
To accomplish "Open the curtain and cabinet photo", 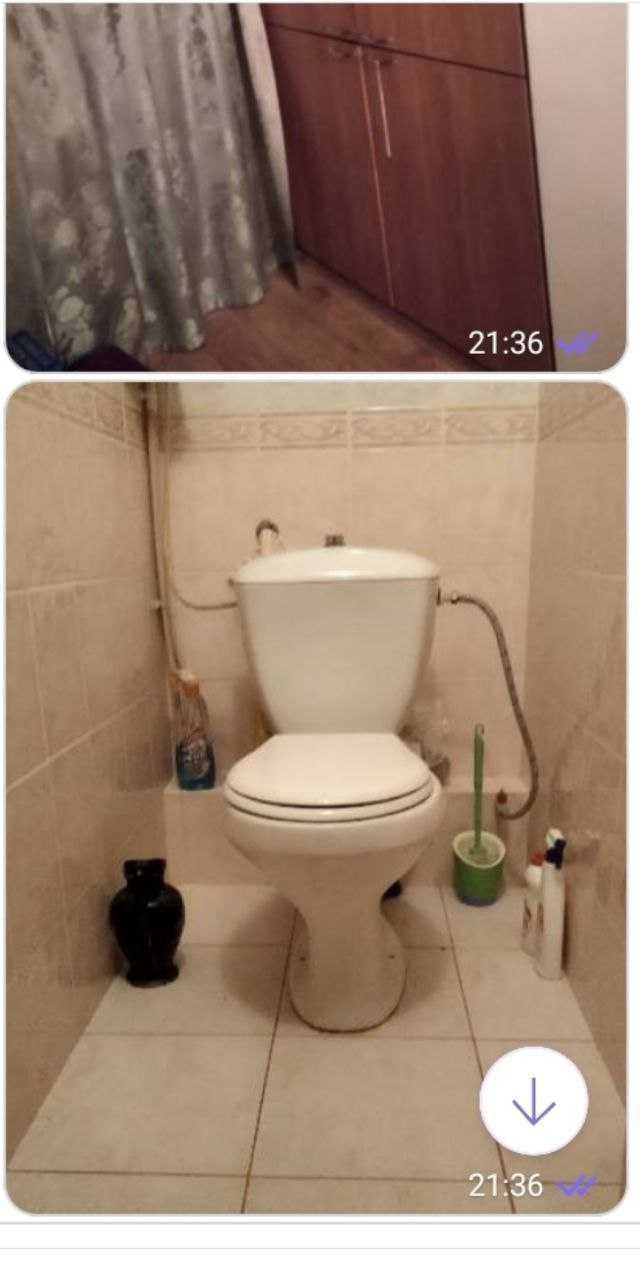I will [300, 180].
